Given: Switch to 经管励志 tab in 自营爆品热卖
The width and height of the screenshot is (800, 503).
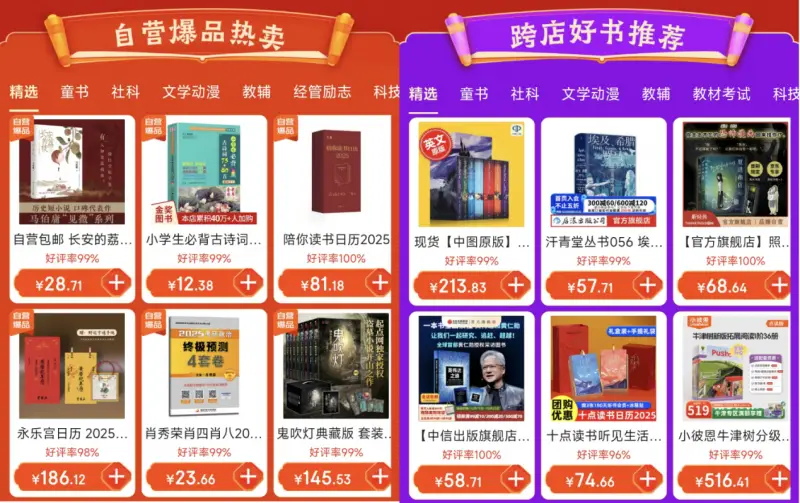Looking at the screenshot, I should pos(322,92).
